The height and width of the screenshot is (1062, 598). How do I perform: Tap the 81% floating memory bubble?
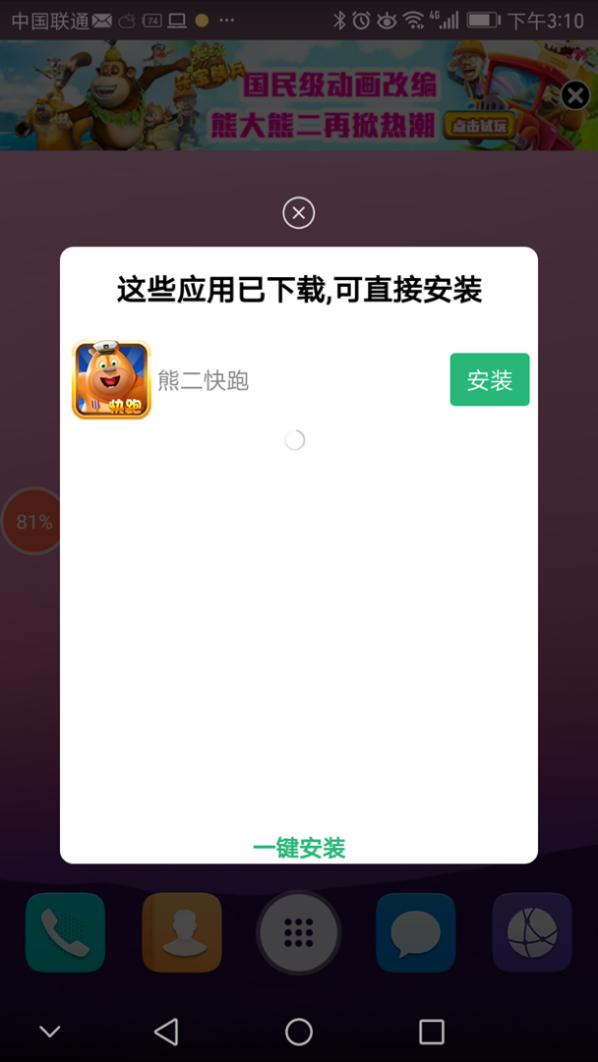click(x=32, y=522)
